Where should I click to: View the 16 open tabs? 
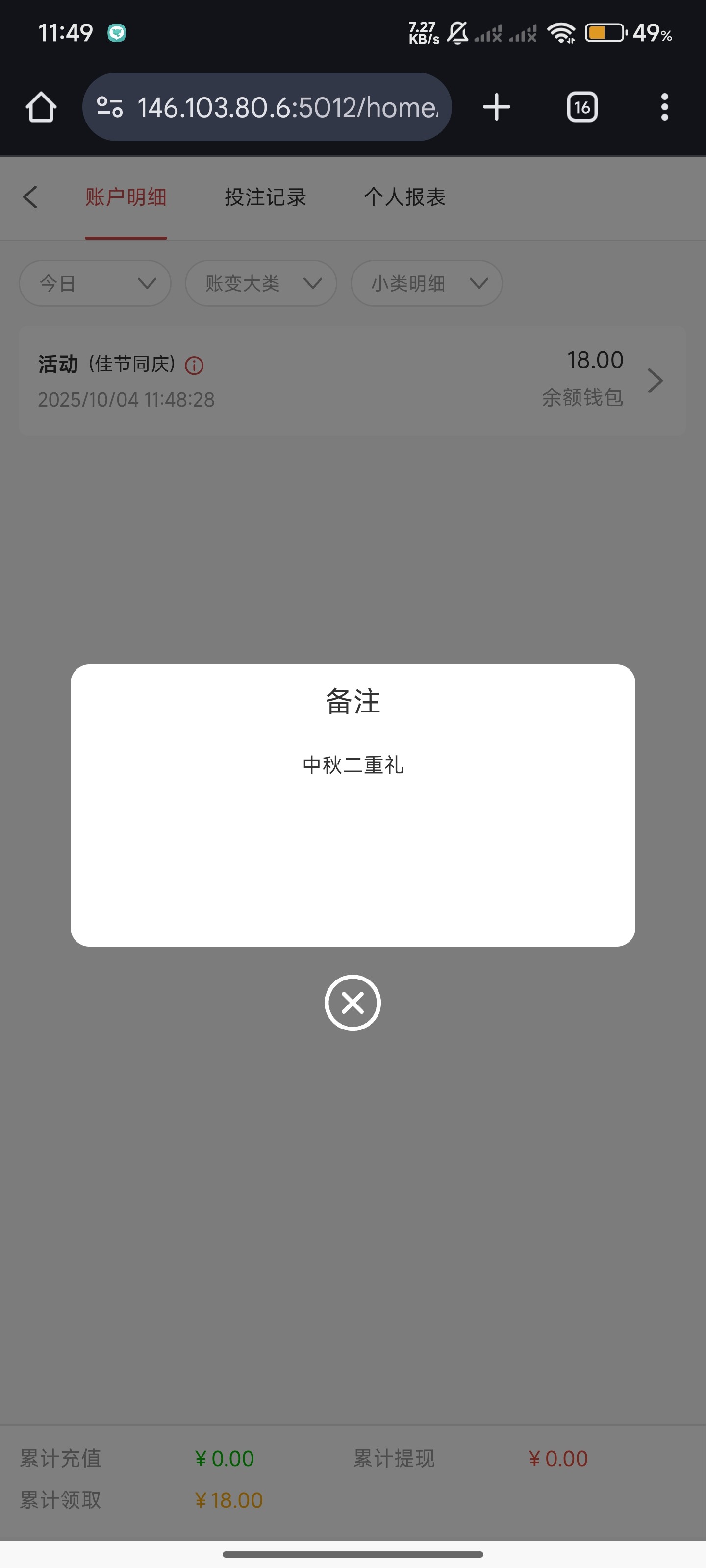pyautogui.click(x=582, y=108)
